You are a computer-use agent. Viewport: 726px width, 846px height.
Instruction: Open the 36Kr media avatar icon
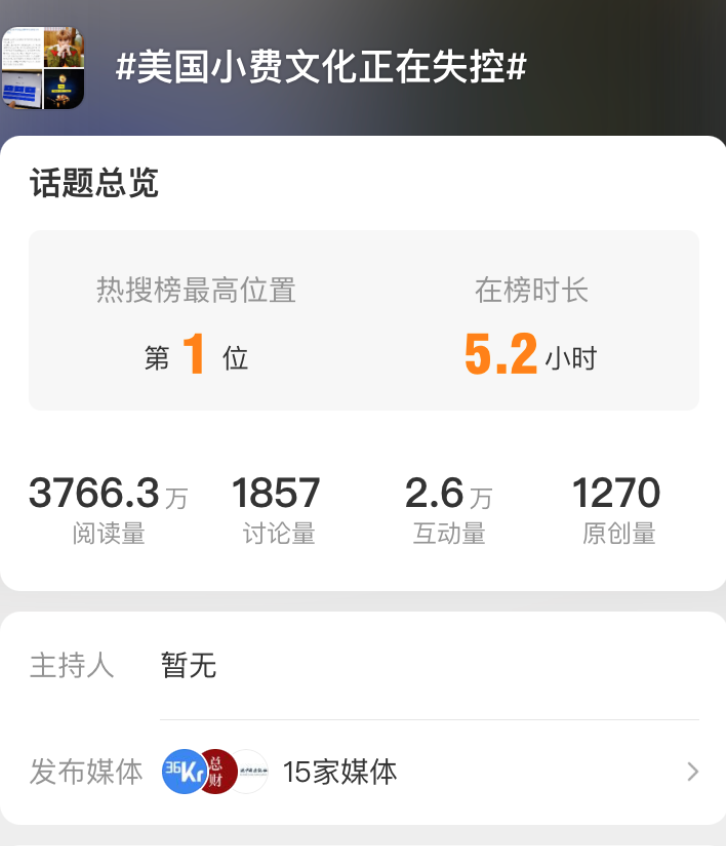(x=184, y=771)
